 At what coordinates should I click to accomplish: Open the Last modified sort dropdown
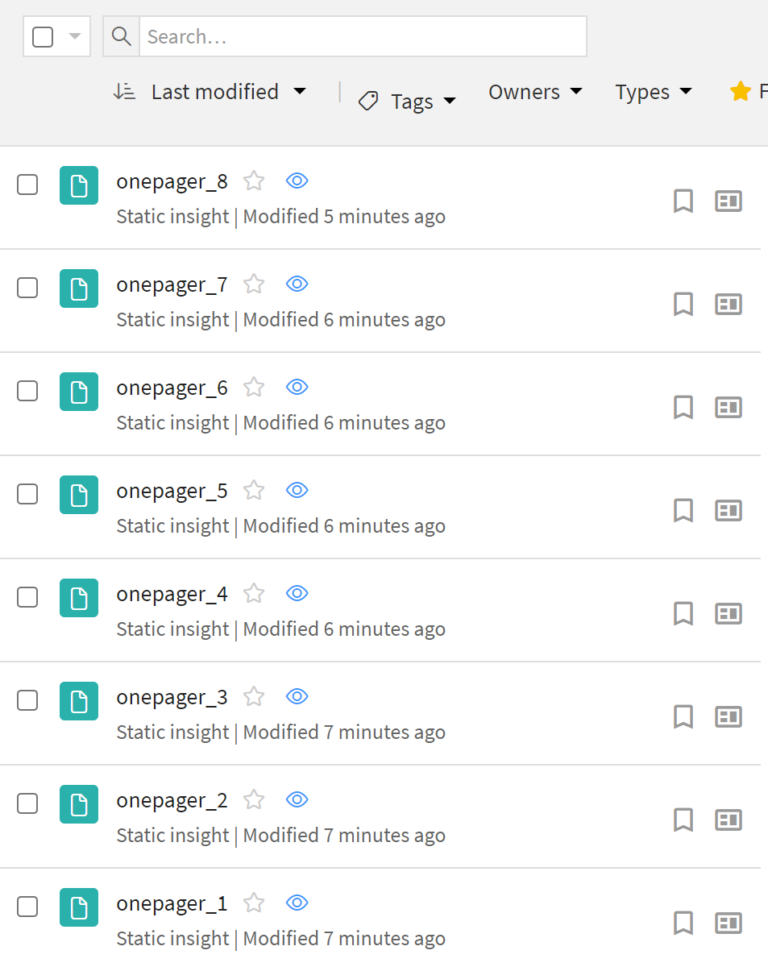pos(211,92)
